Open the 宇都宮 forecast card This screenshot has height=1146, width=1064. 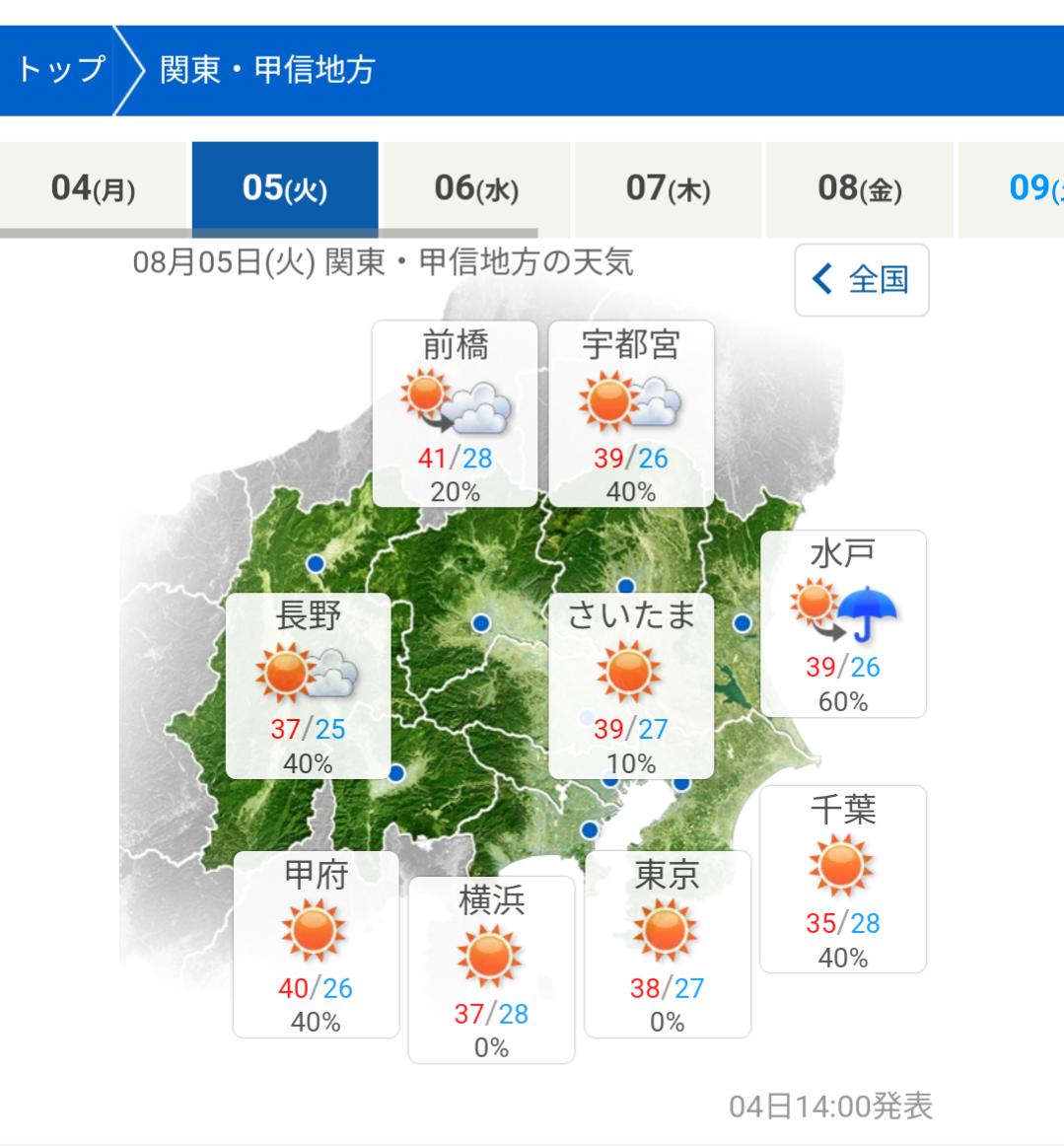(630, 413)
